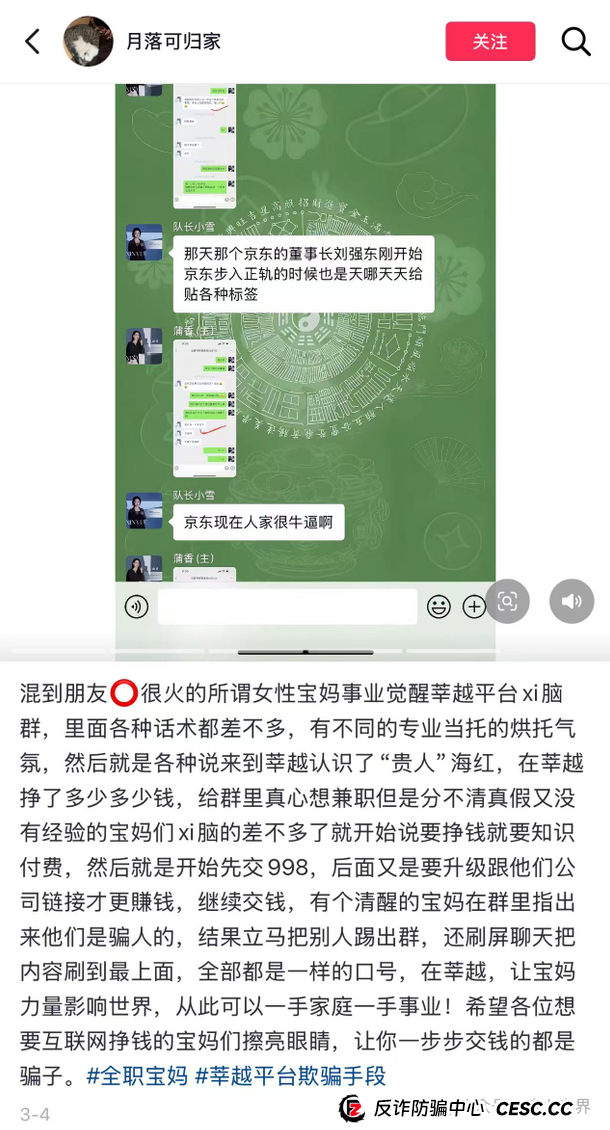
Task: Go back to the previous page
Action: [32, 41]
